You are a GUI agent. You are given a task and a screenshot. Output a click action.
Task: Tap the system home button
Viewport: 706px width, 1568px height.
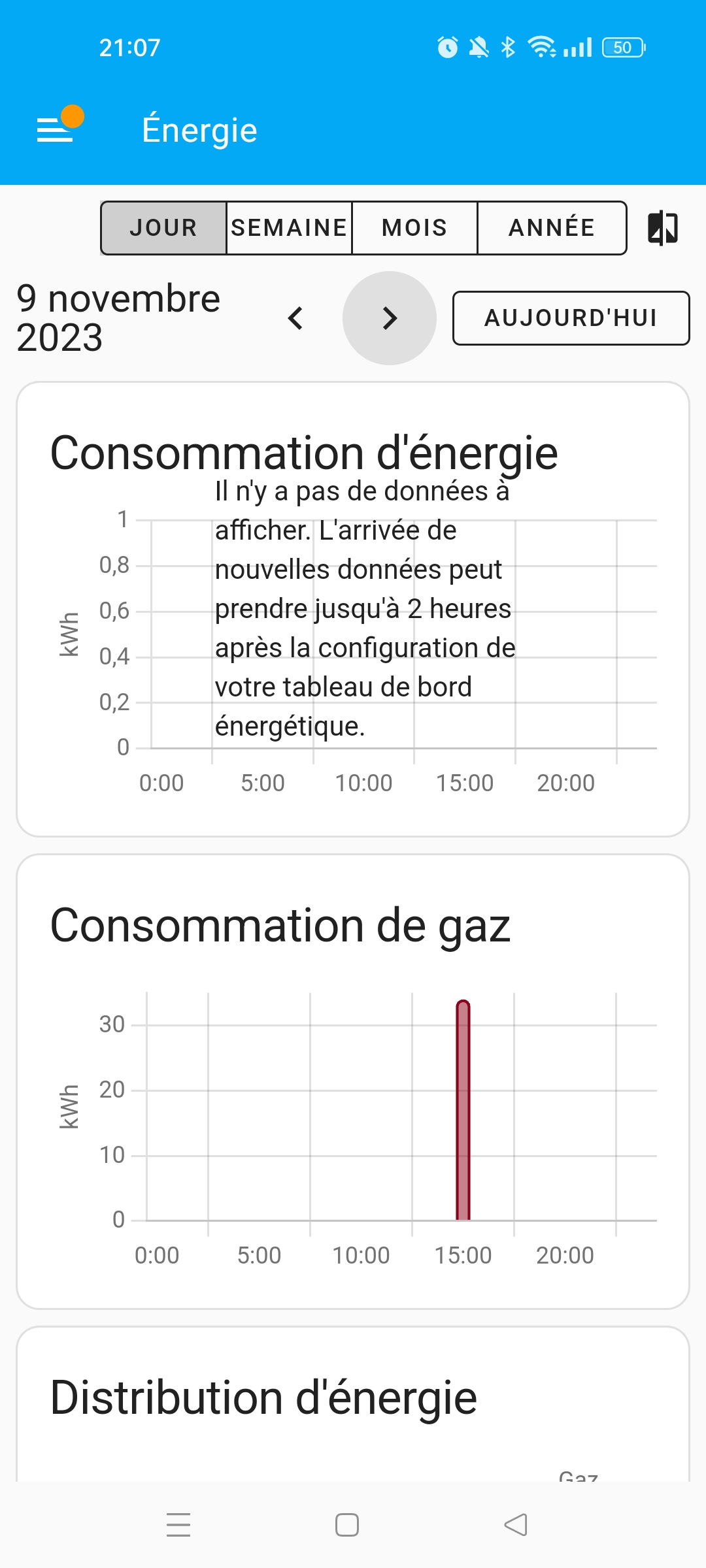click(x=347, y=1525)
